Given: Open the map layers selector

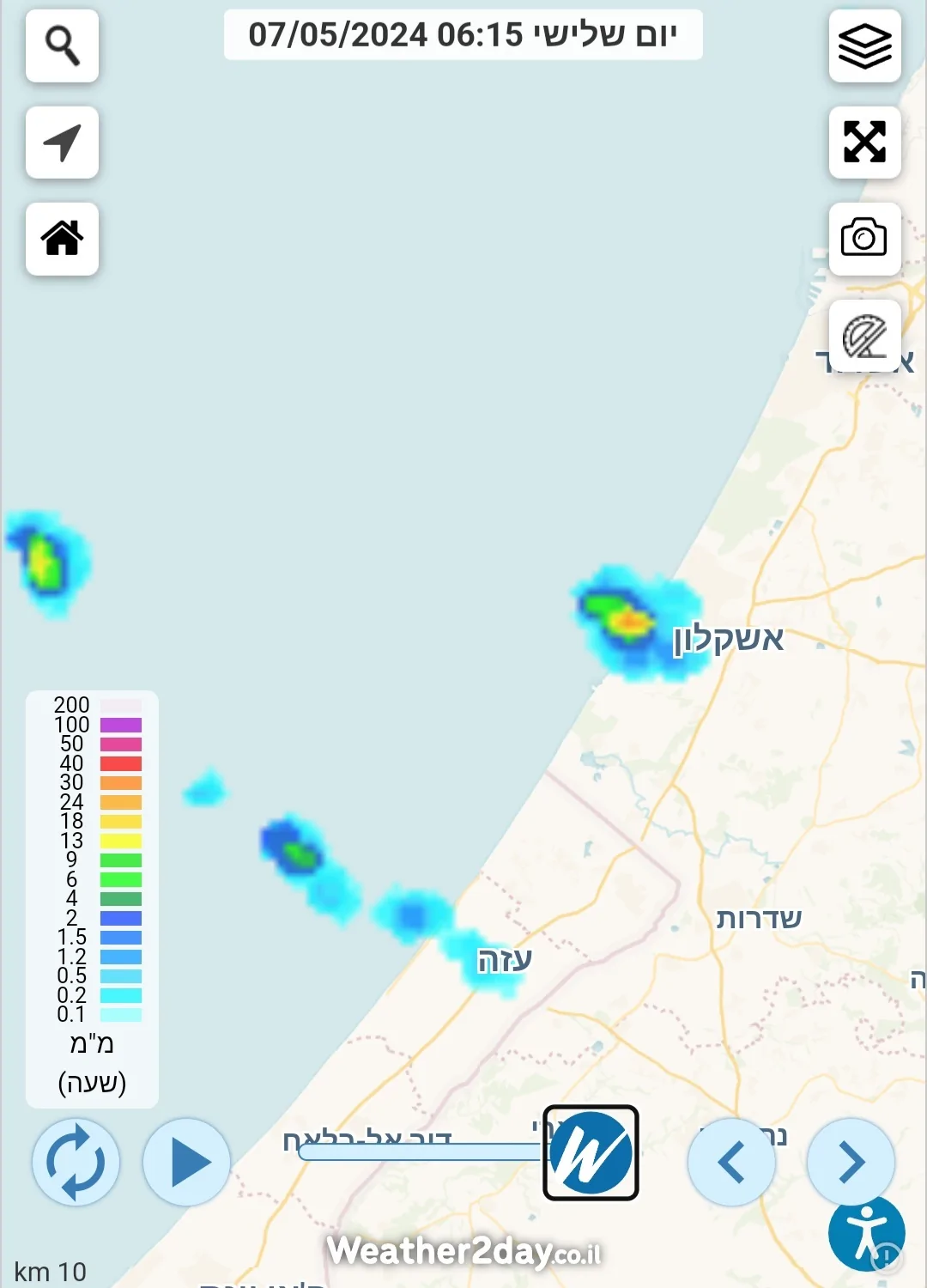Looking at the screenshot, I should click(x=864, y=46).
